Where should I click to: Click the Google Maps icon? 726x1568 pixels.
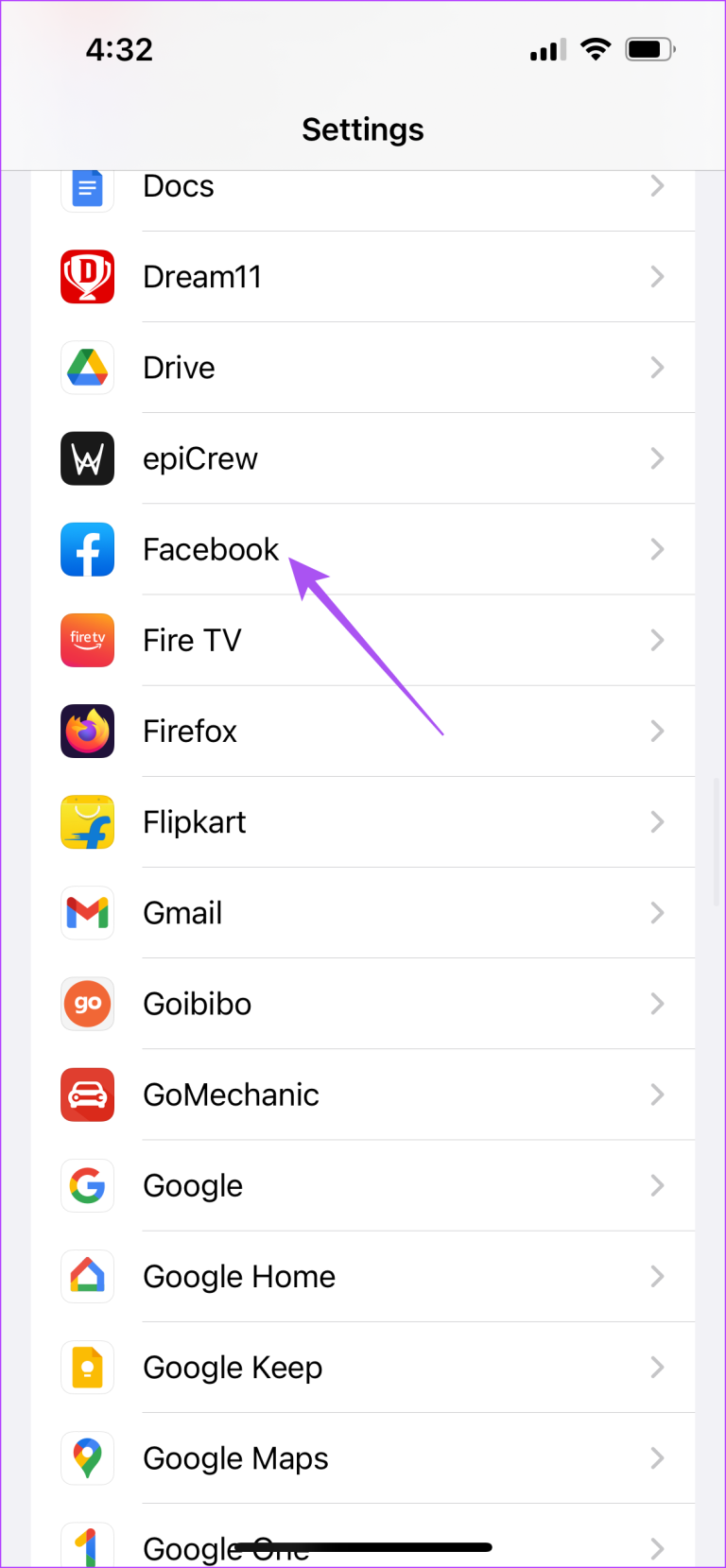tap(87, 1457)
